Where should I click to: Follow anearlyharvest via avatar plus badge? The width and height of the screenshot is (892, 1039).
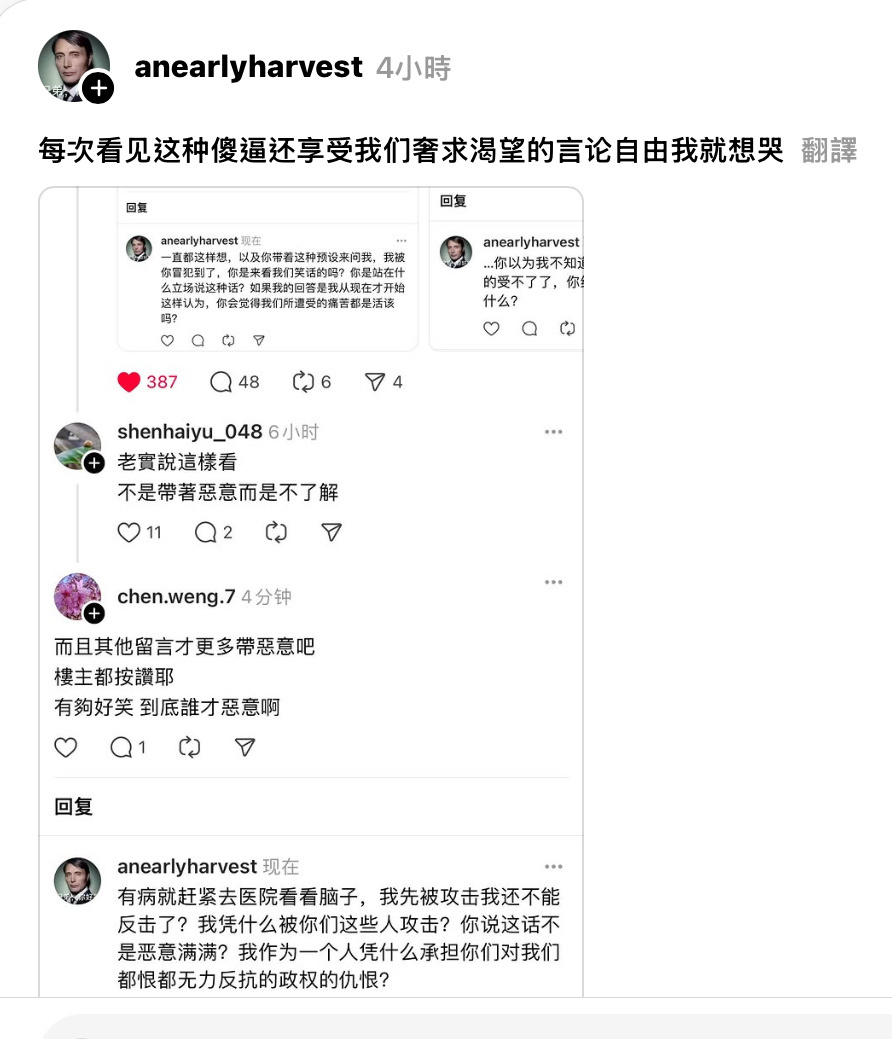[98, 89]
